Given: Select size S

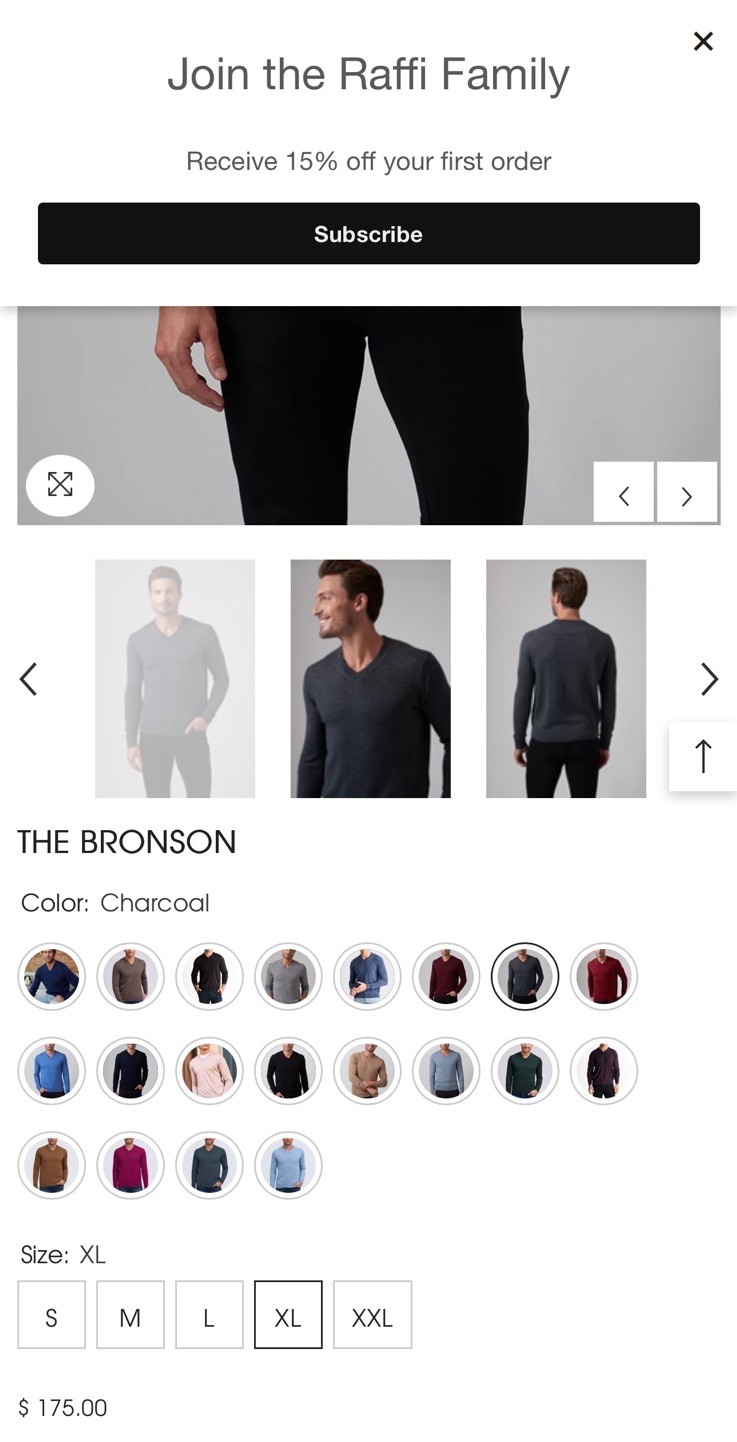Looking at the screenshot, I should [x=51, y=1315].
